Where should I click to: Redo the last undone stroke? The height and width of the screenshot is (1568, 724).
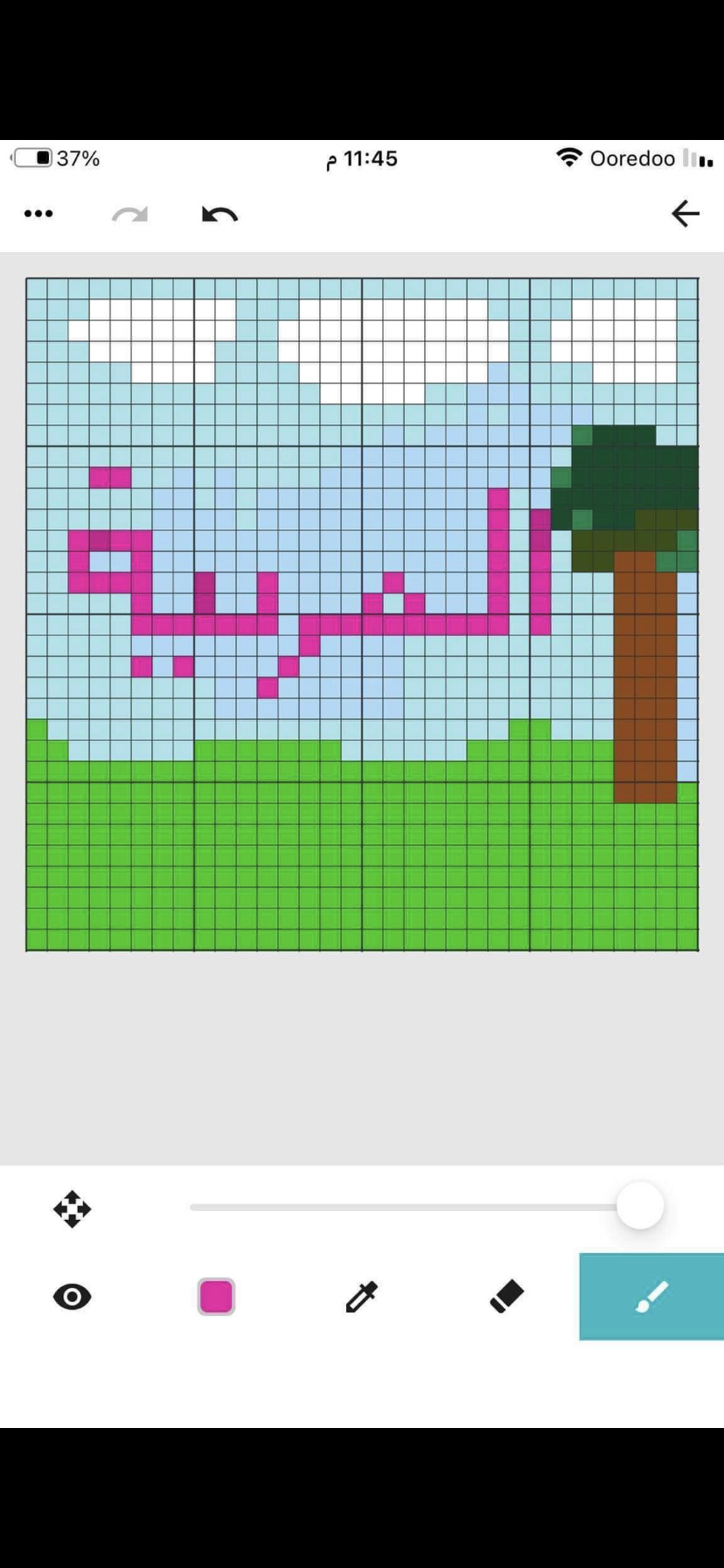[130, 214]
